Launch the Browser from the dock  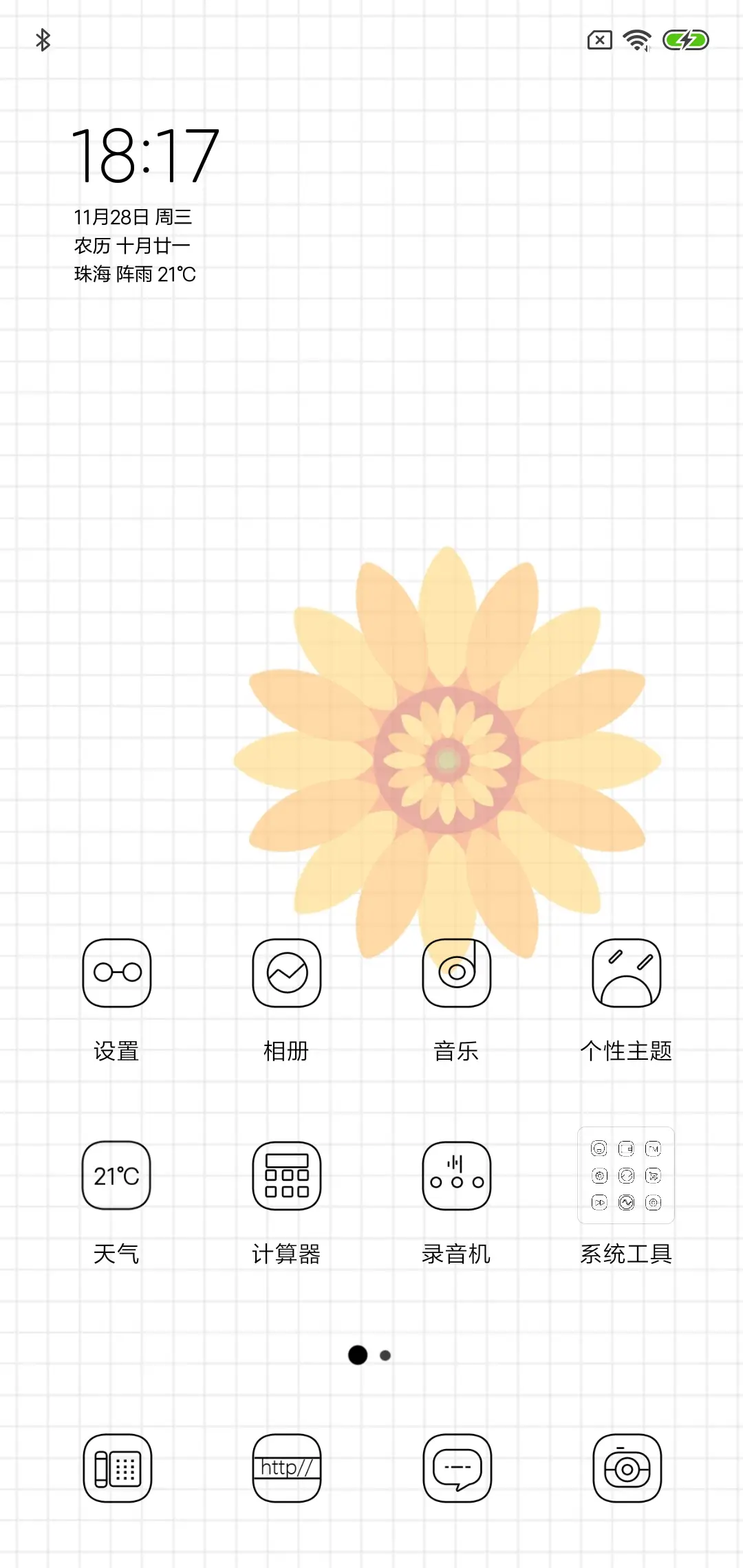click(x=286, y=1467)
